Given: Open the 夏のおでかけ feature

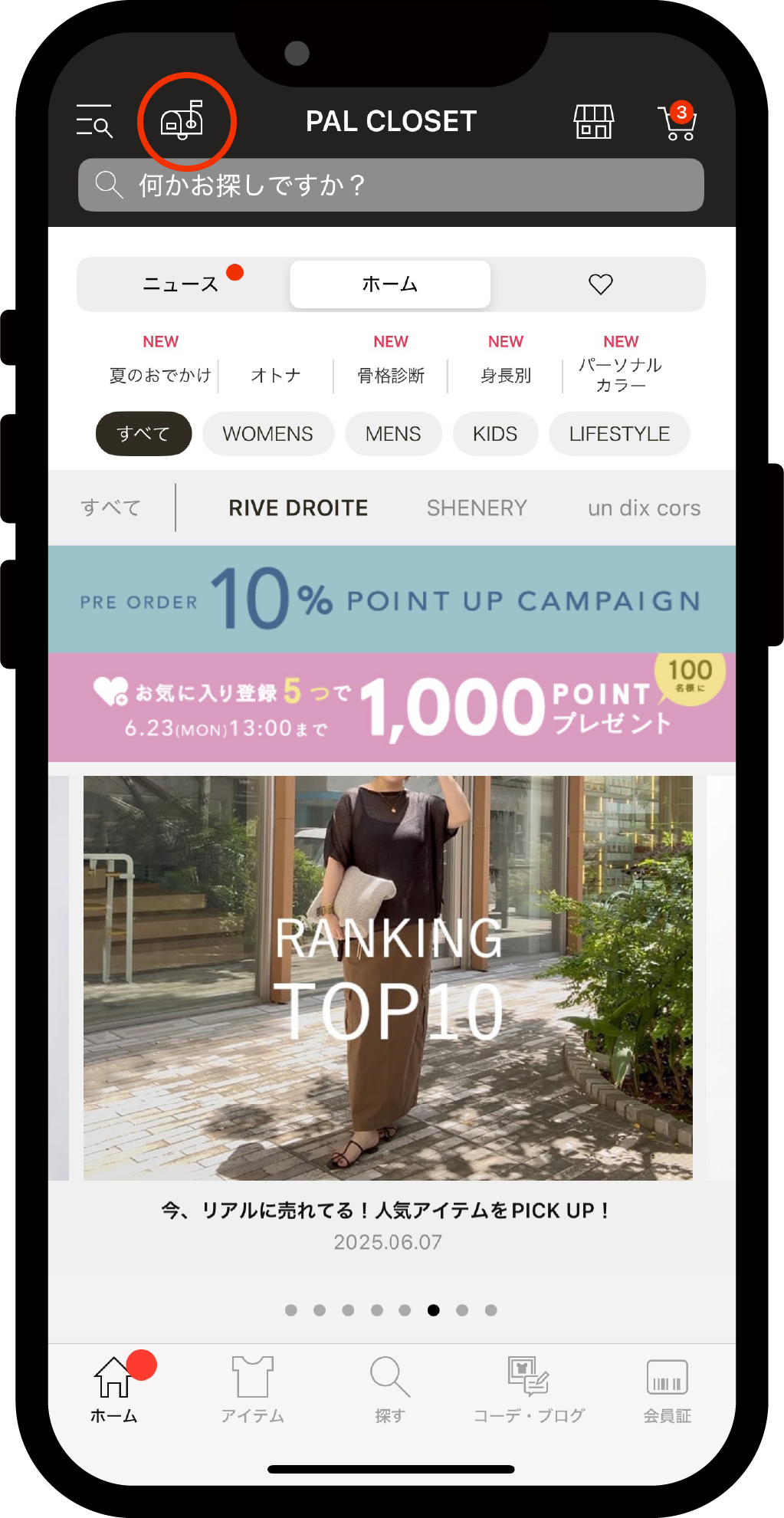Looking at the screenshot, I should 160,375.
